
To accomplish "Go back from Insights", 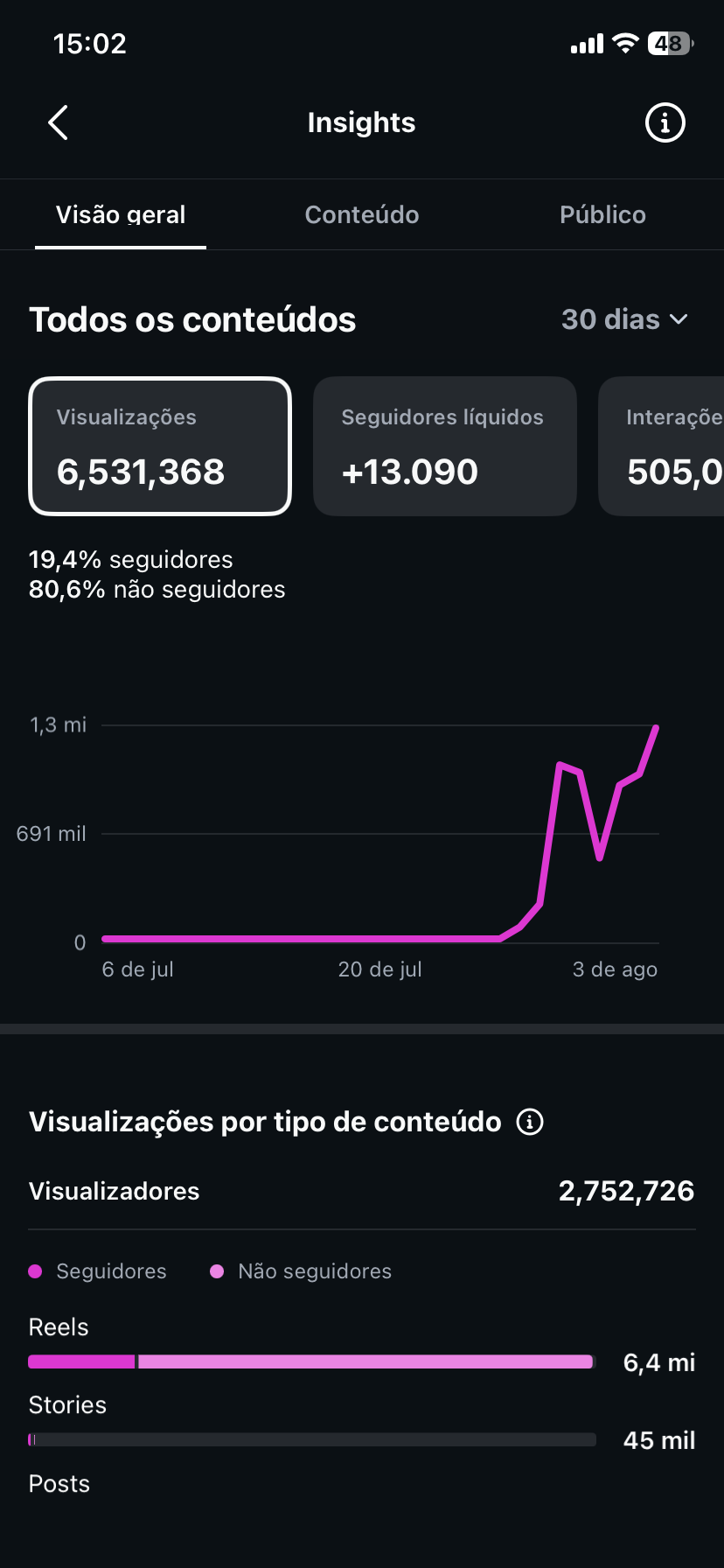I will [58, 122].
